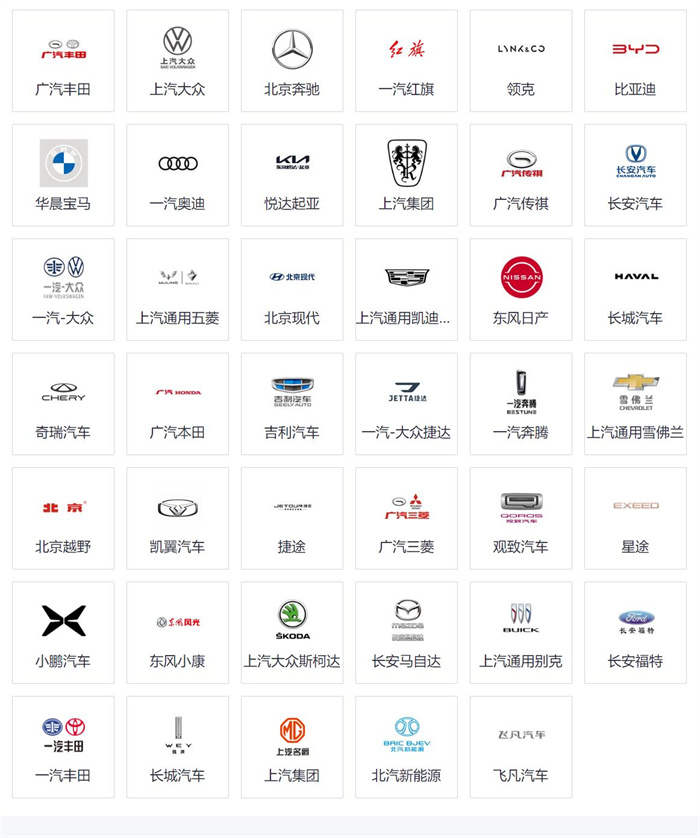Choose 一汽奥迪 brand tile
700x838 pixels.
pos(177,175)
